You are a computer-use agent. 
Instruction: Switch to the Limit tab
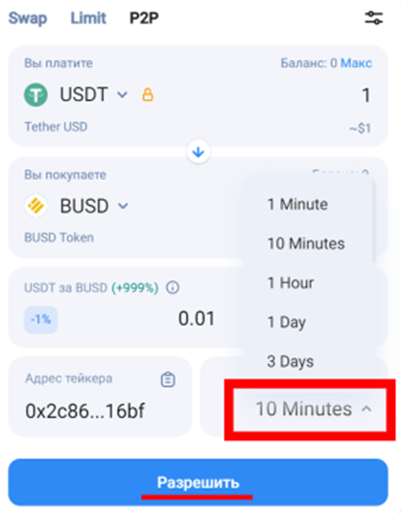pyautogui.click(x=88, y=18)
